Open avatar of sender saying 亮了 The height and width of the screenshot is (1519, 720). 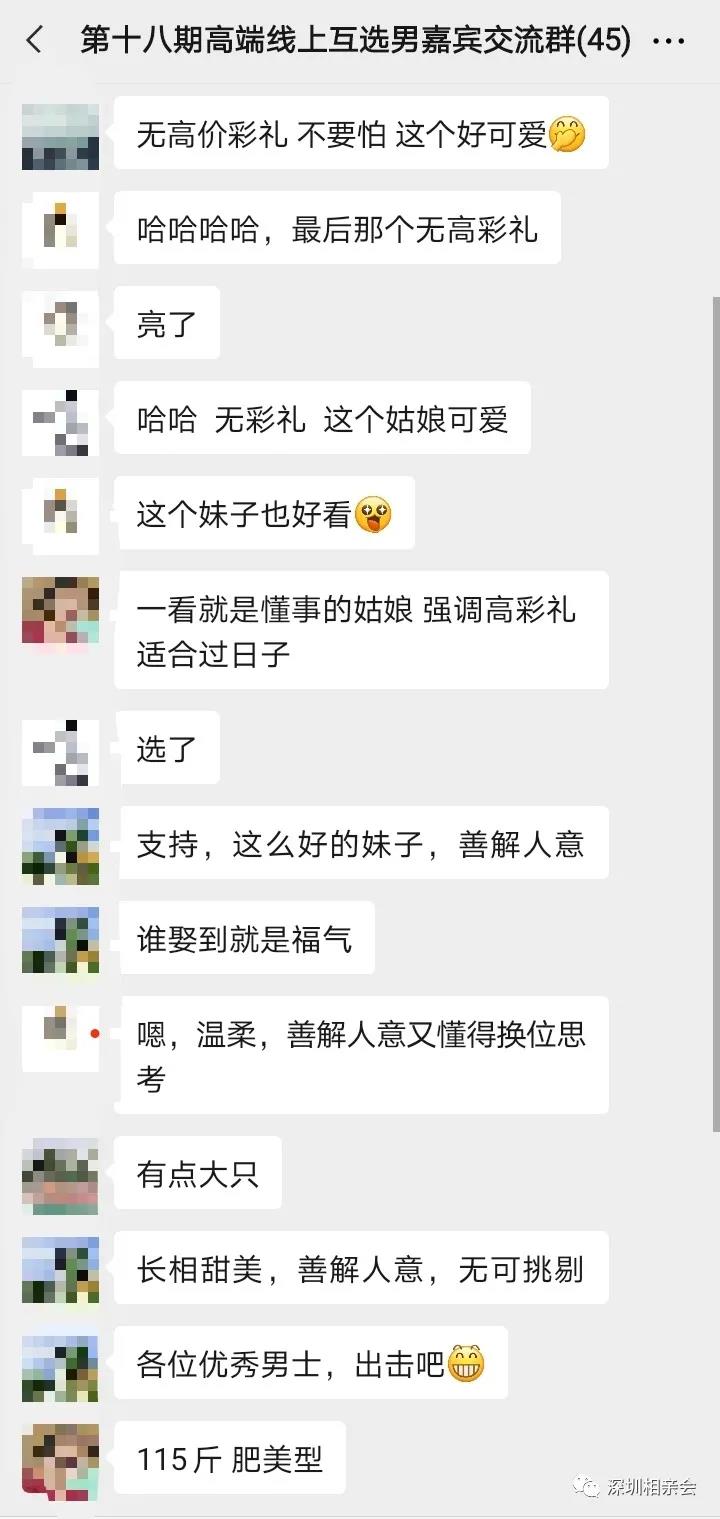pyautogui.click(x=60, y=323)
